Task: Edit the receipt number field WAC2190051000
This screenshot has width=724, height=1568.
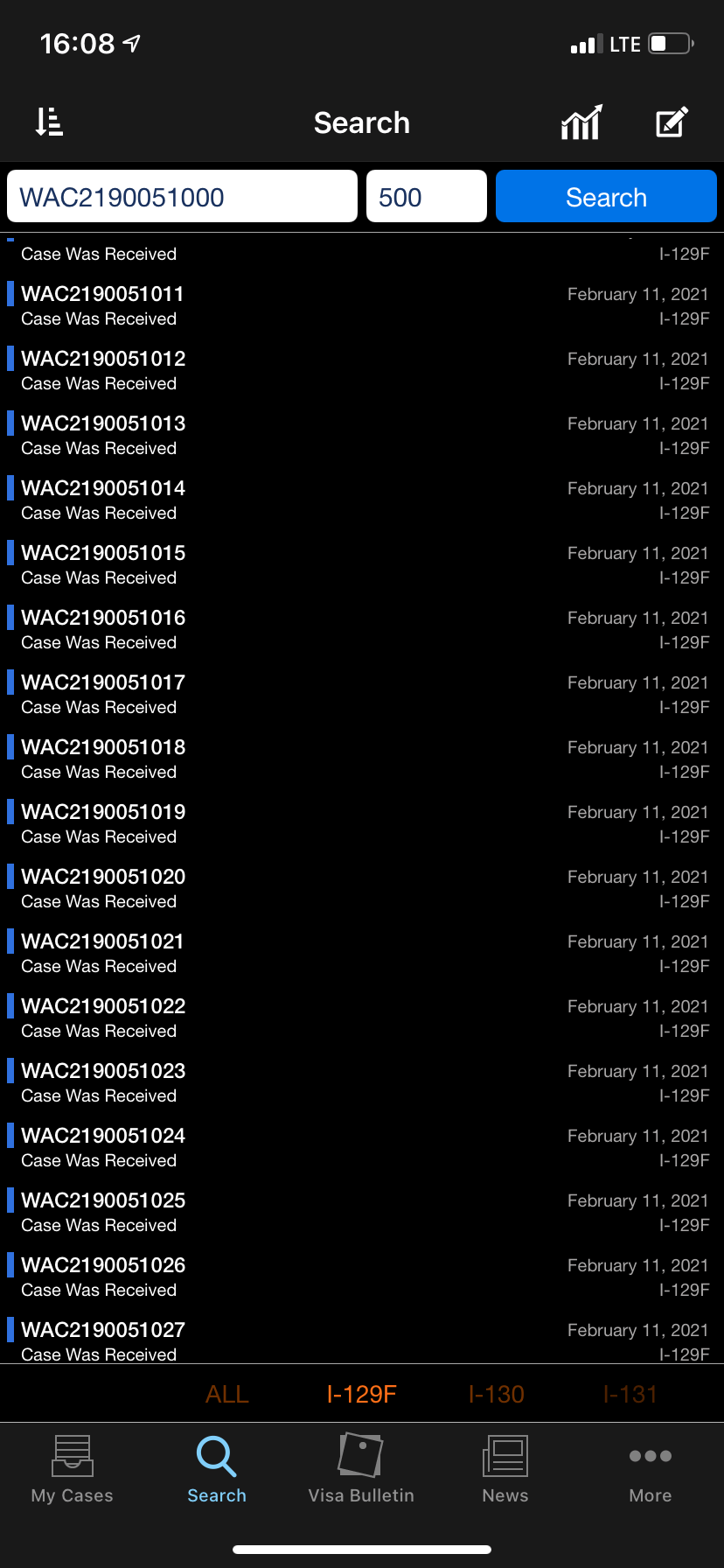Action: [x=182, y=197]
